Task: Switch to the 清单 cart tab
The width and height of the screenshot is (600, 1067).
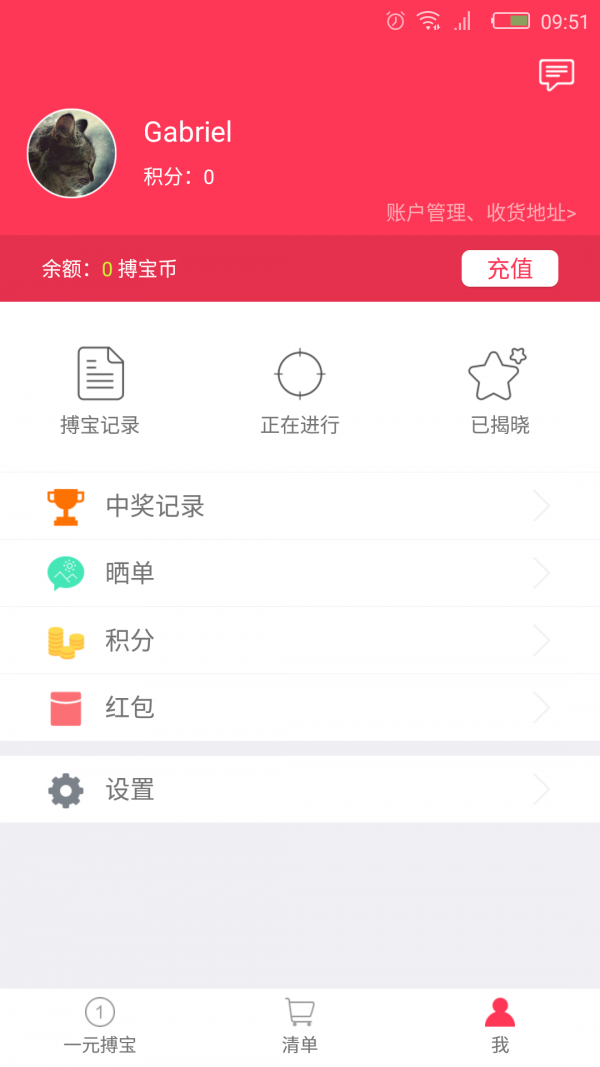Action: pyautogui.click(x=300, y=1027)
